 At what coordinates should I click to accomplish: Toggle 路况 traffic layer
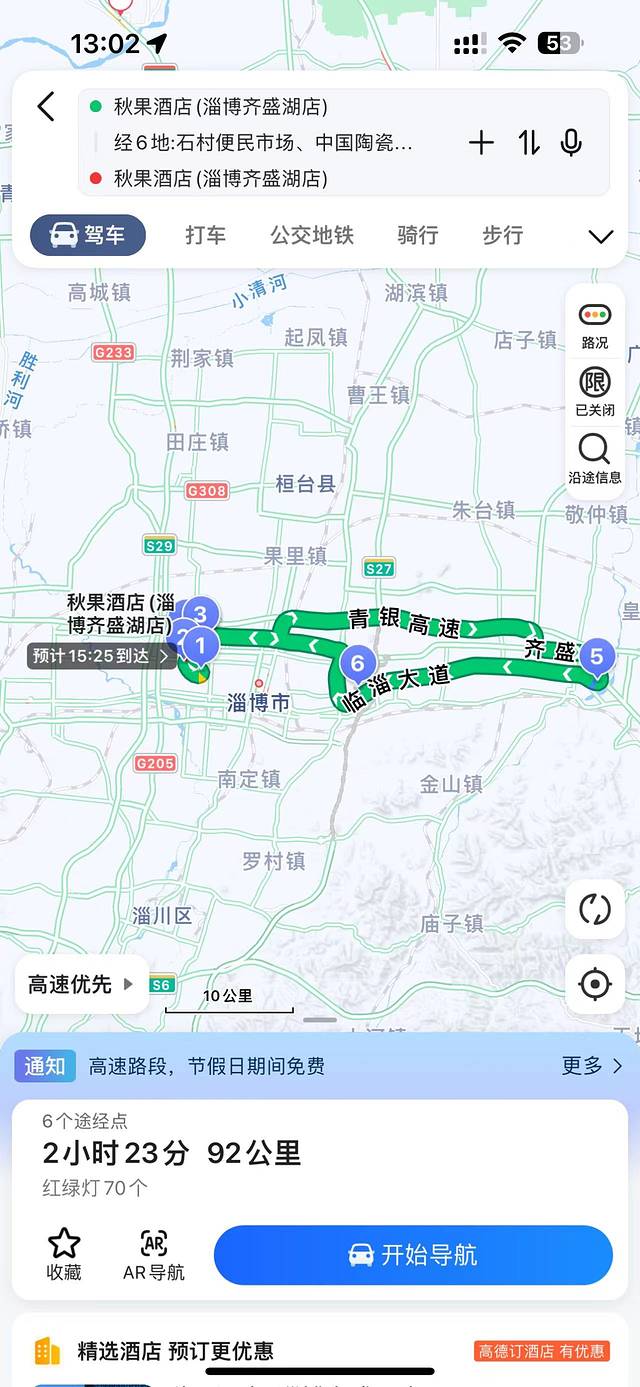(595, 325)
